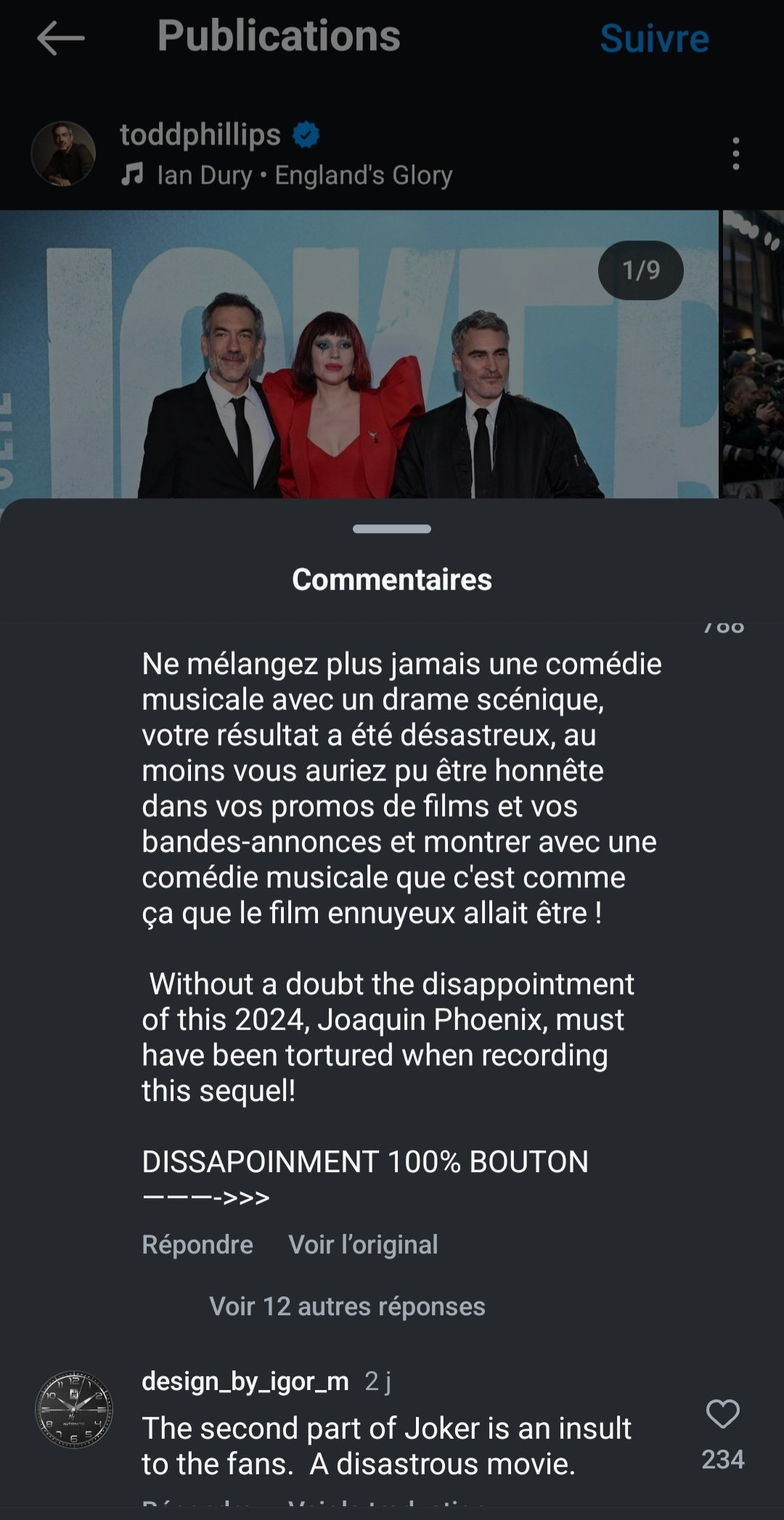Reply to the French comment via Répondre
This screenshot has width=784, height=1520.
197,1245
